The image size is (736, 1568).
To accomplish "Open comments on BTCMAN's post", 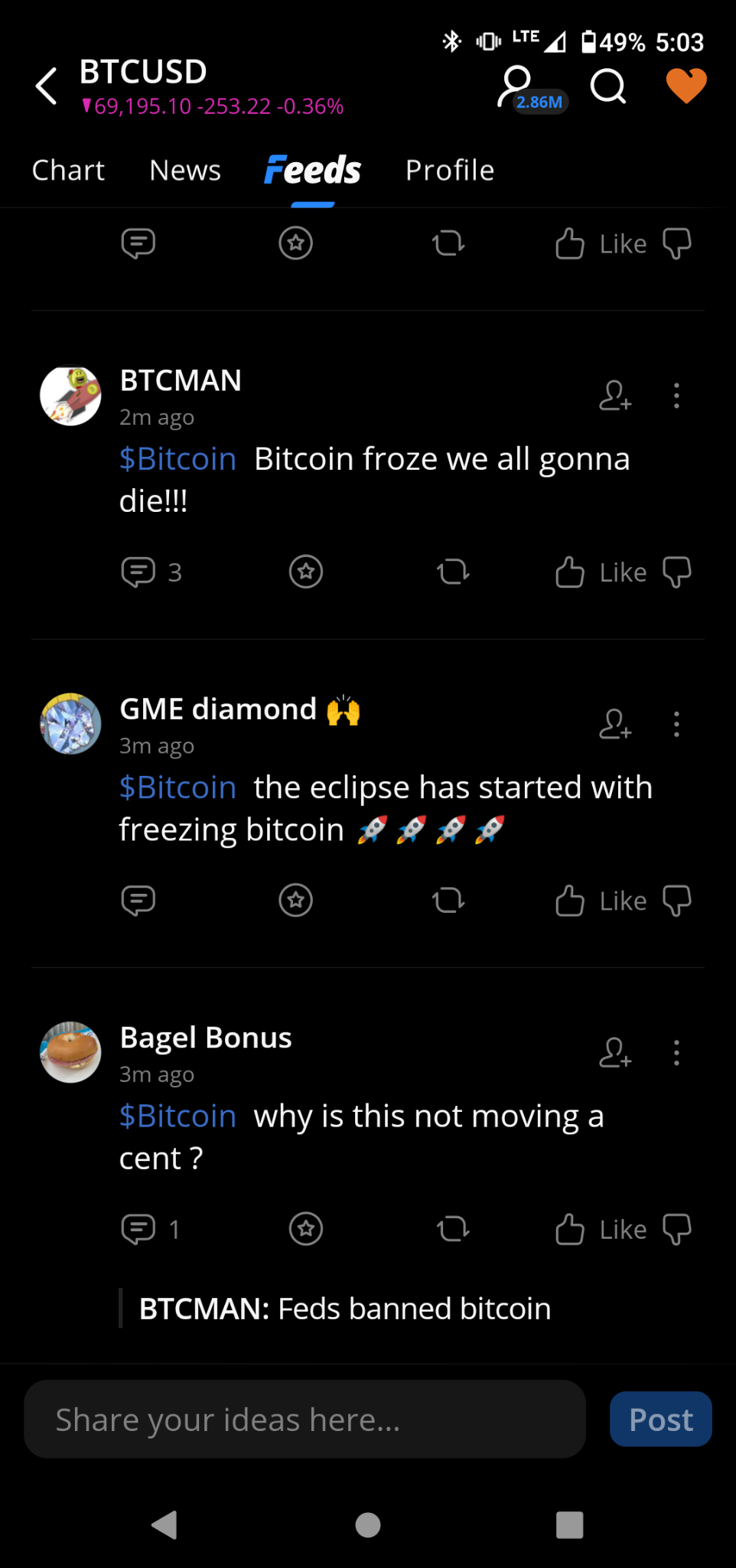I will [138, 572].
